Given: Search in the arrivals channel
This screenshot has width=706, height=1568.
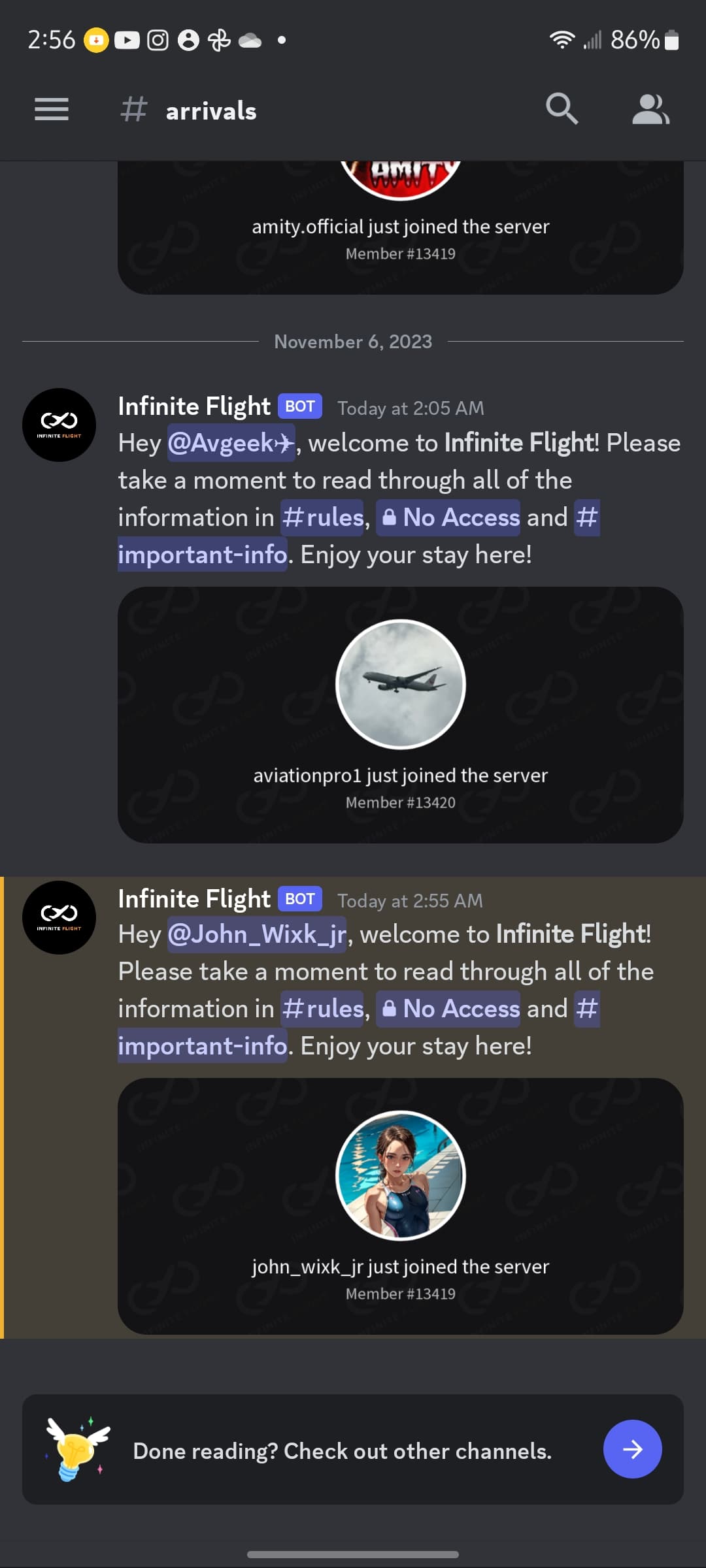Looking at the screenshot, I should 562,108.
